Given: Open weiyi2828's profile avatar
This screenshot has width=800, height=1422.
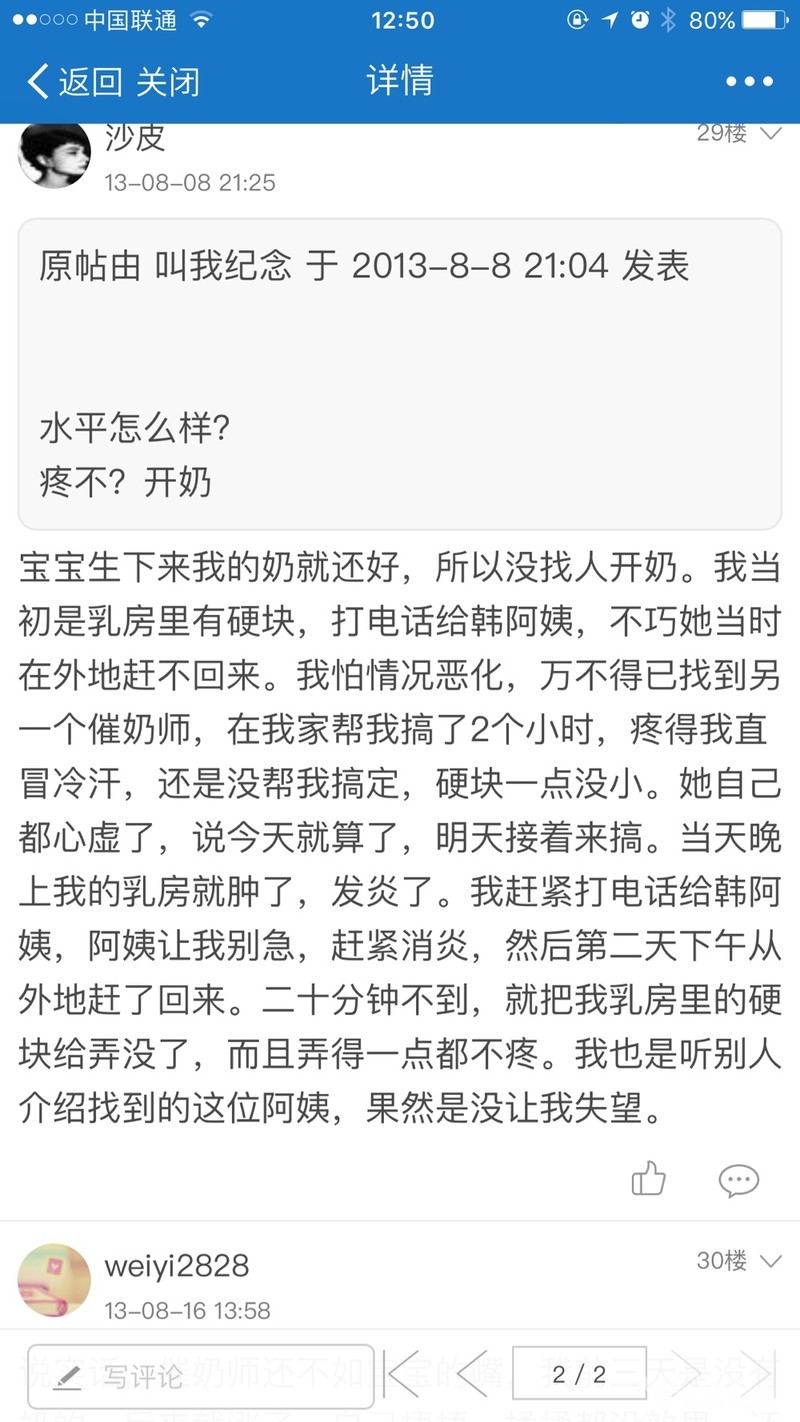Looking at the screenshot, I should [54, 1280].
